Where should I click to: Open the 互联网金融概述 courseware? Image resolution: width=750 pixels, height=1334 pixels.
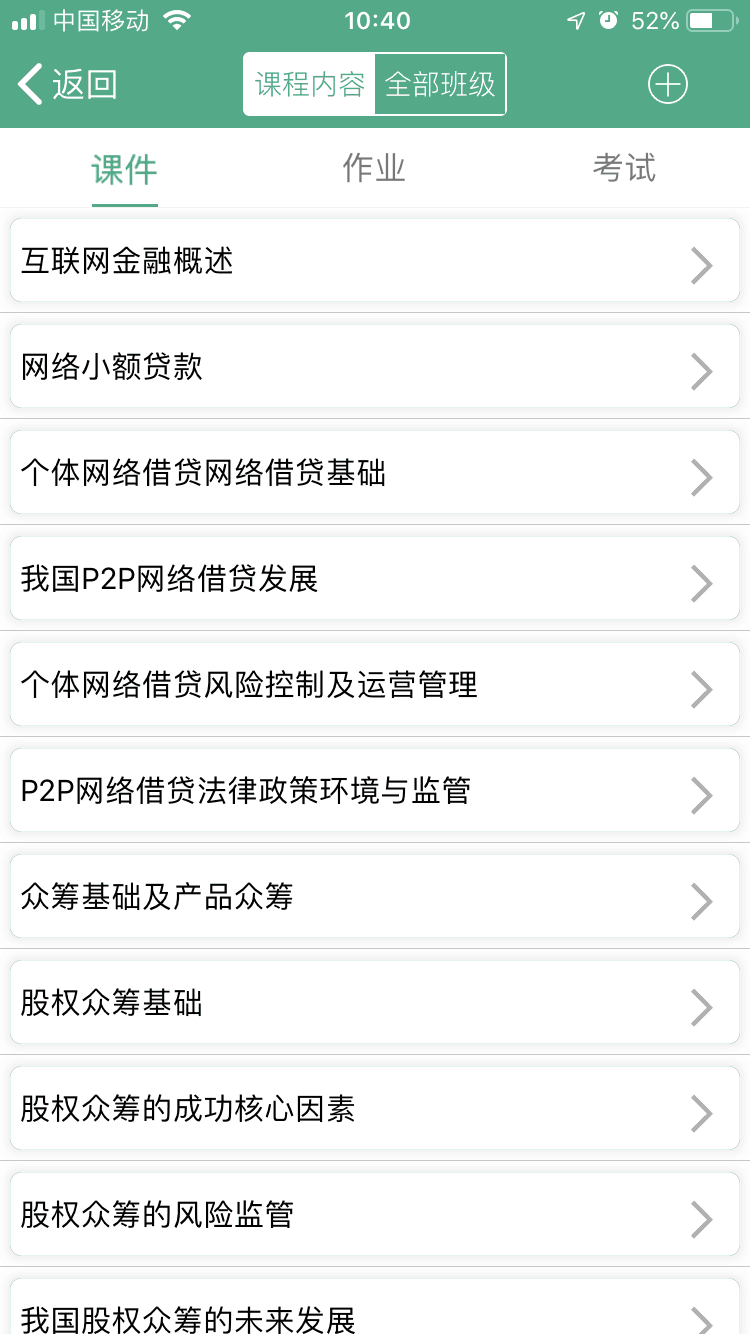coord(375,261)
